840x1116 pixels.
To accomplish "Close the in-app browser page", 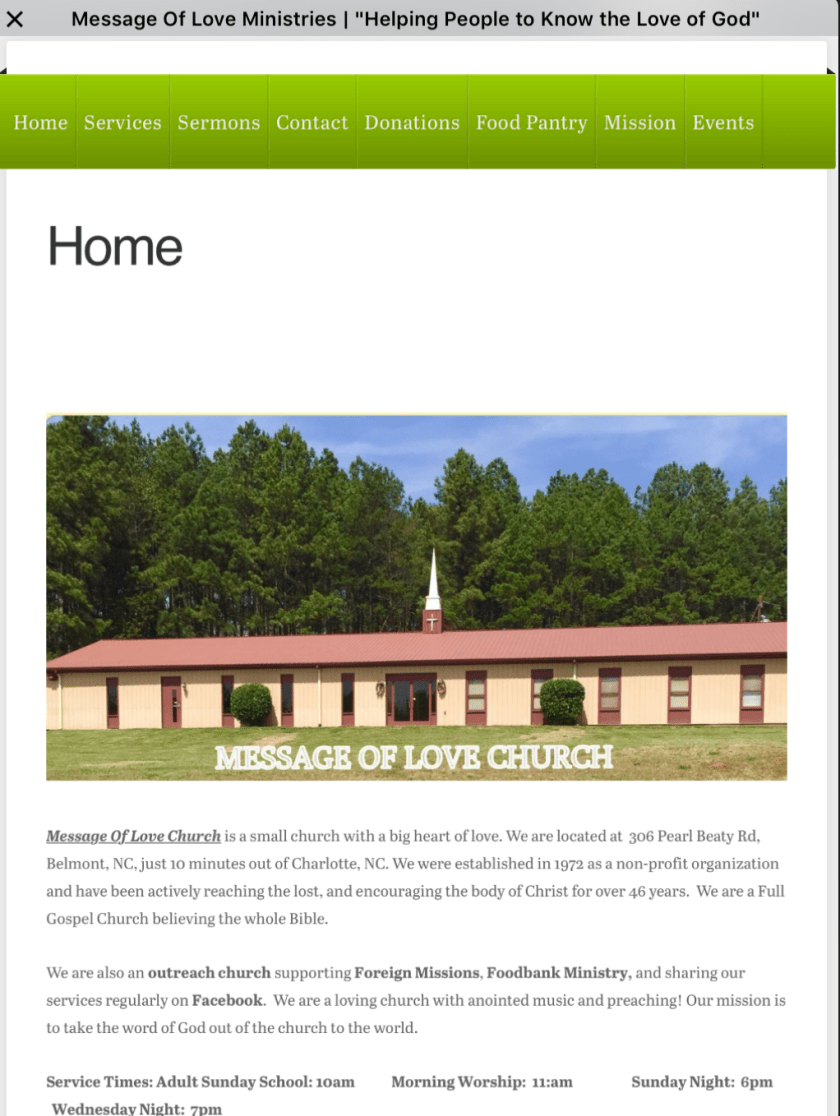I will click(16, 19).
